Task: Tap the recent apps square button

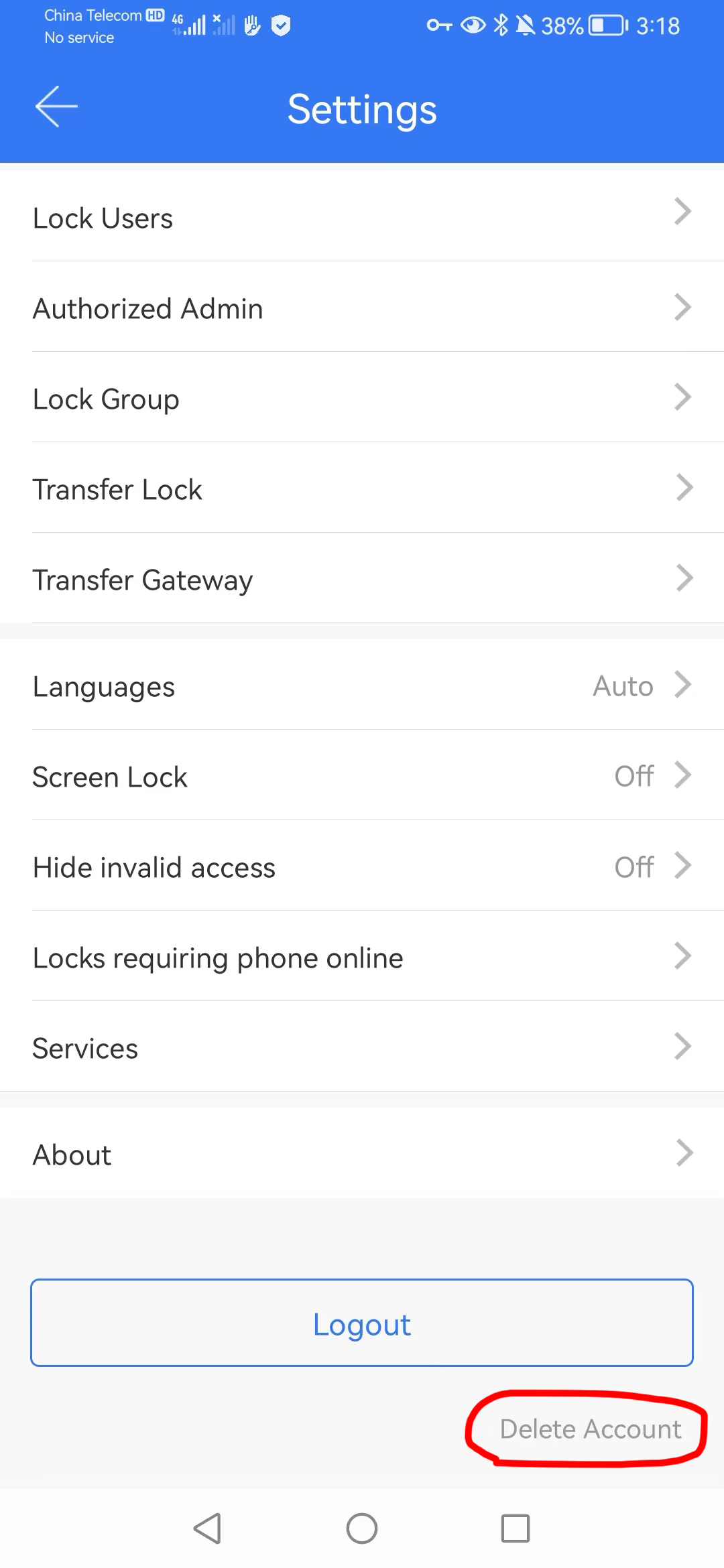Action: (x=516, y=1529)
